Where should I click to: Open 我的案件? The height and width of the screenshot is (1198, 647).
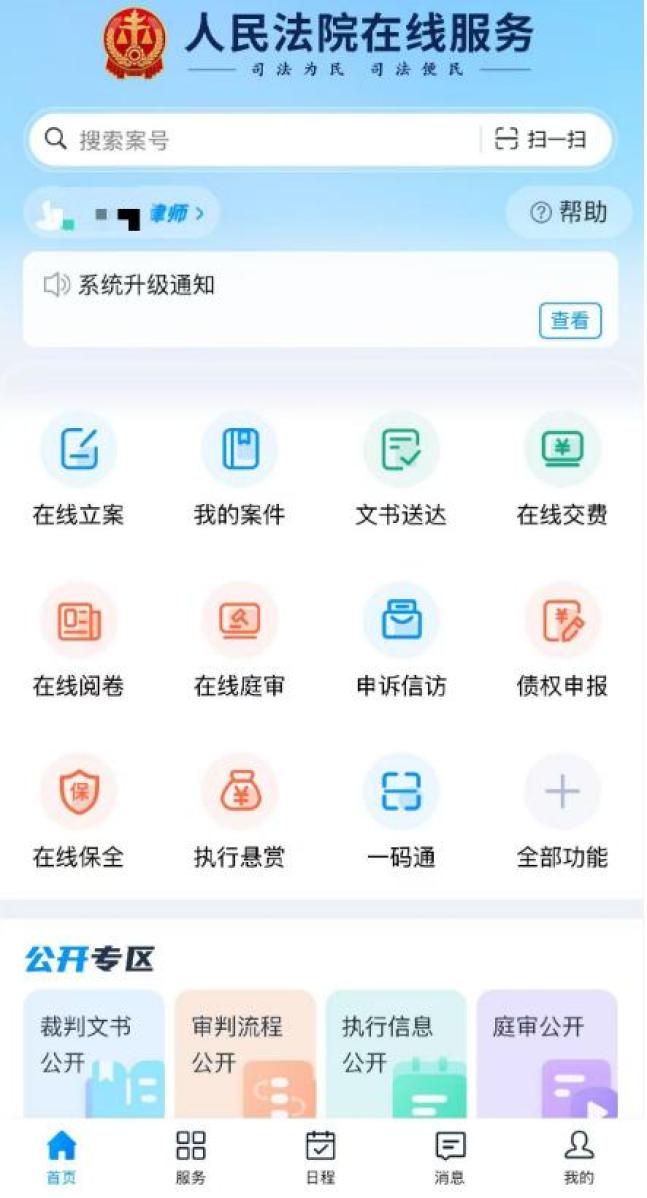click(239, 468)
